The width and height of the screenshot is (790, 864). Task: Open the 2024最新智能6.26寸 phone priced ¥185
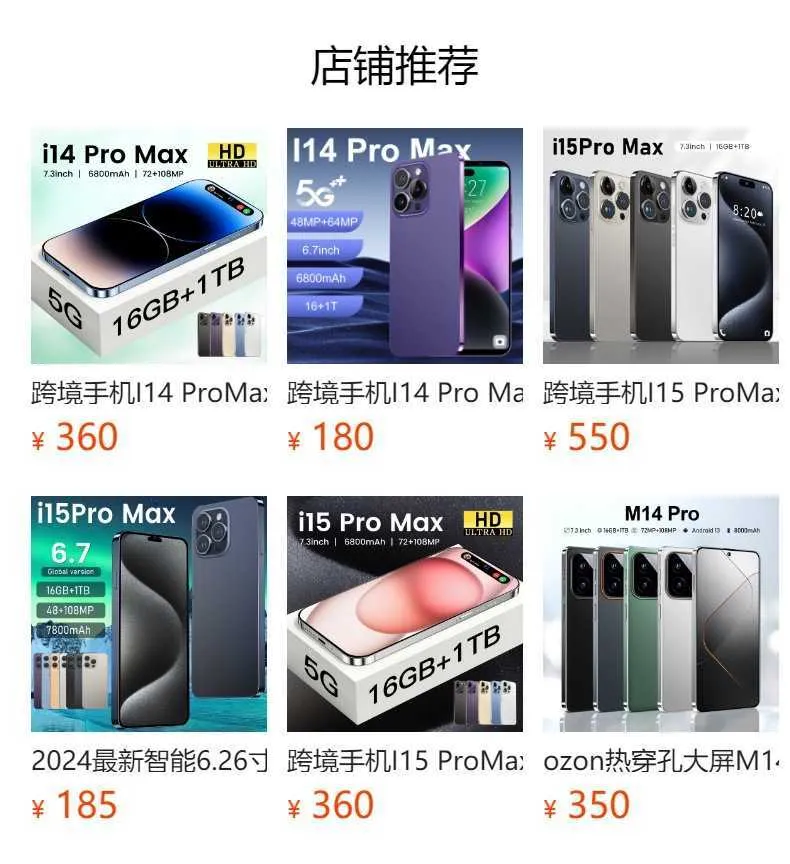pyautogui.click(x=149, y=614)
